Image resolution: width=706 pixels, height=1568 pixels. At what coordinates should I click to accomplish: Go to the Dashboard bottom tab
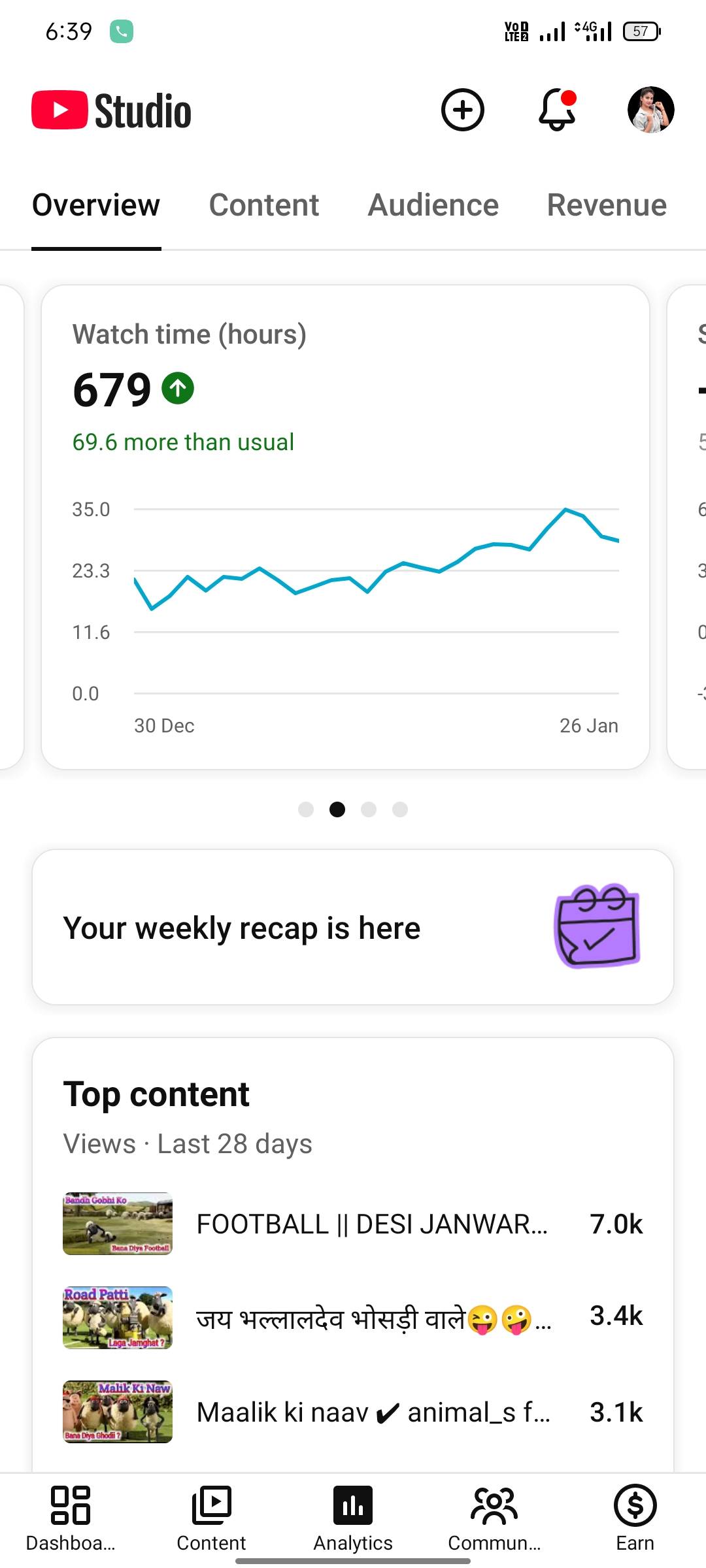coord(71,1518)
